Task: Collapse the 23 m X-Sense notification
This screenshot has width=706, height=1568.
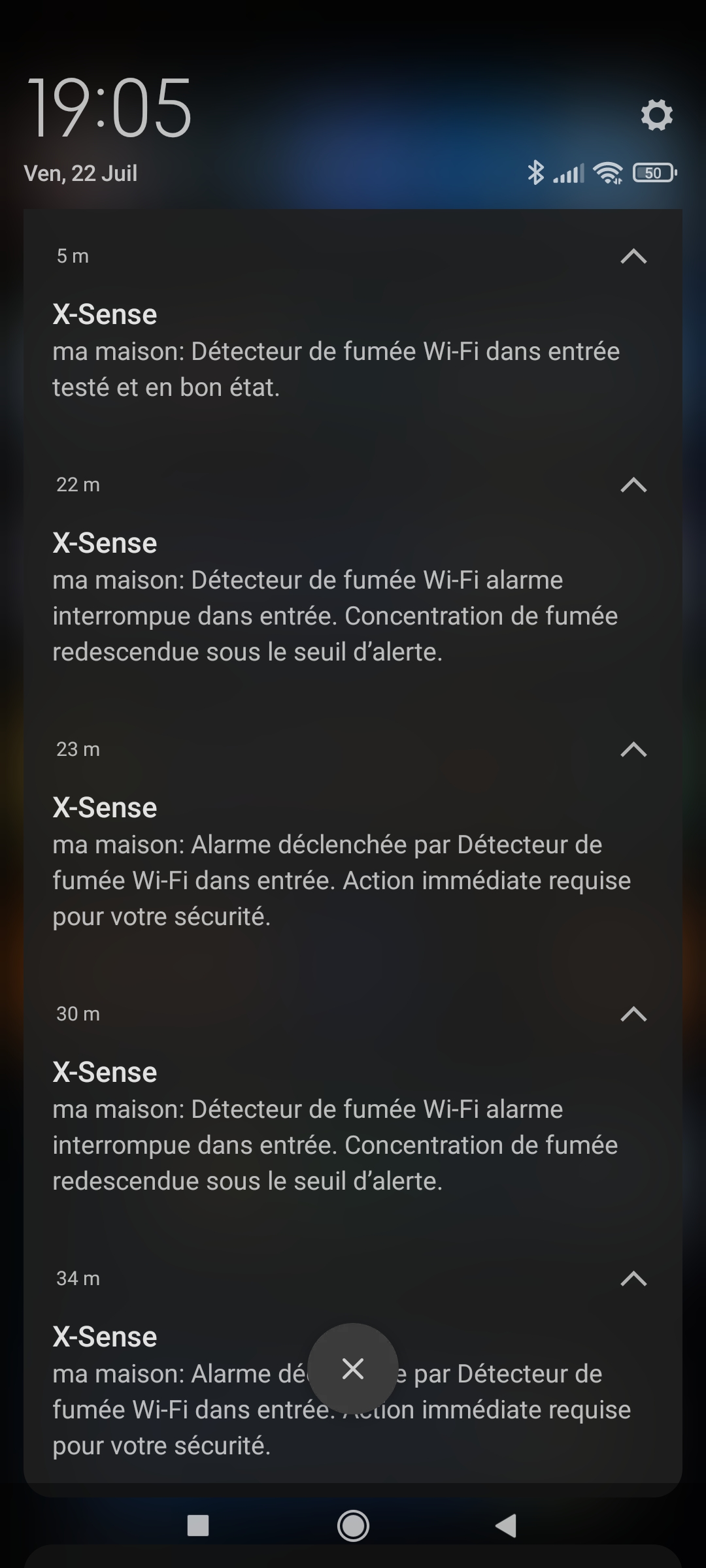Action: [633, 749]
